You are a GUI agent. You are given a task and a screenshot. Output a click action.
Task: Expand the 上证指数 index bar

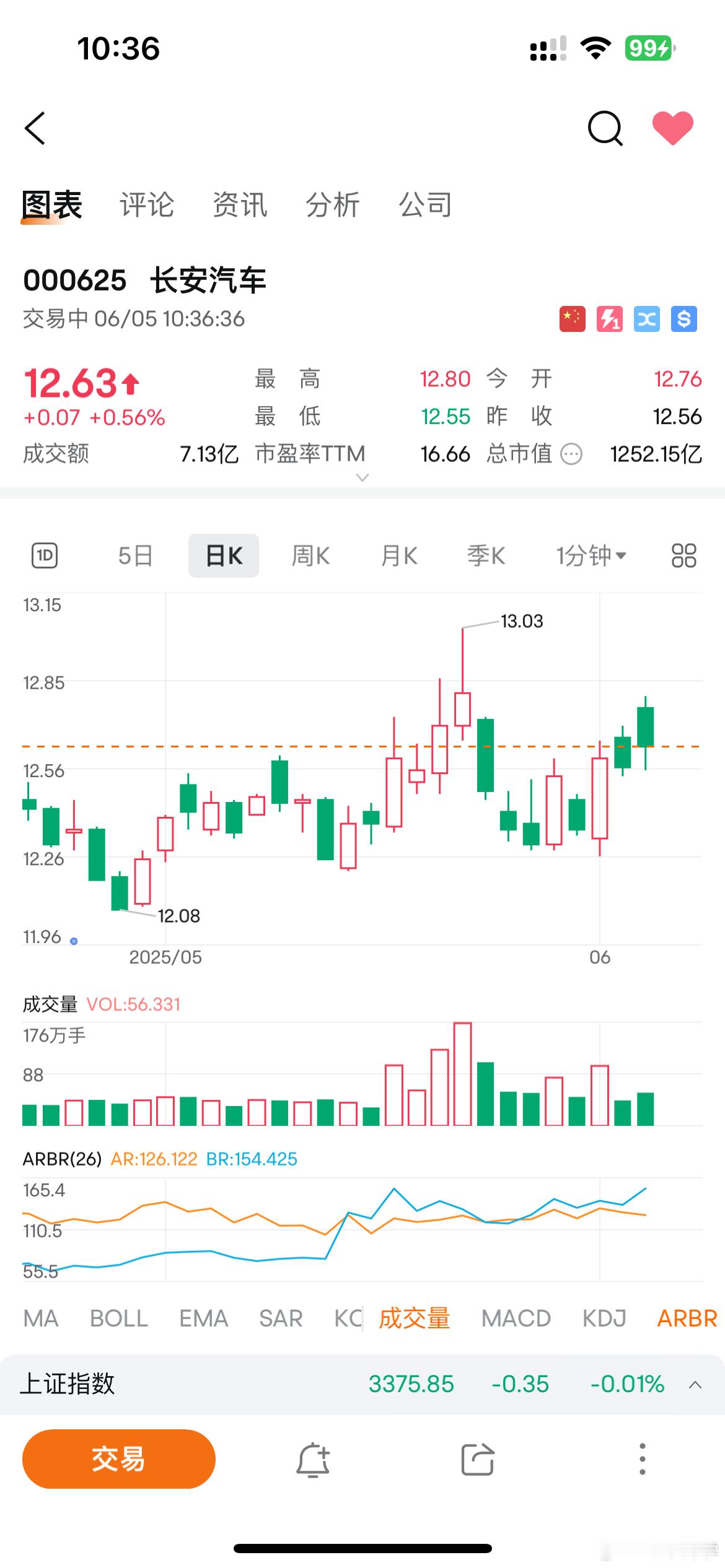695,1385
